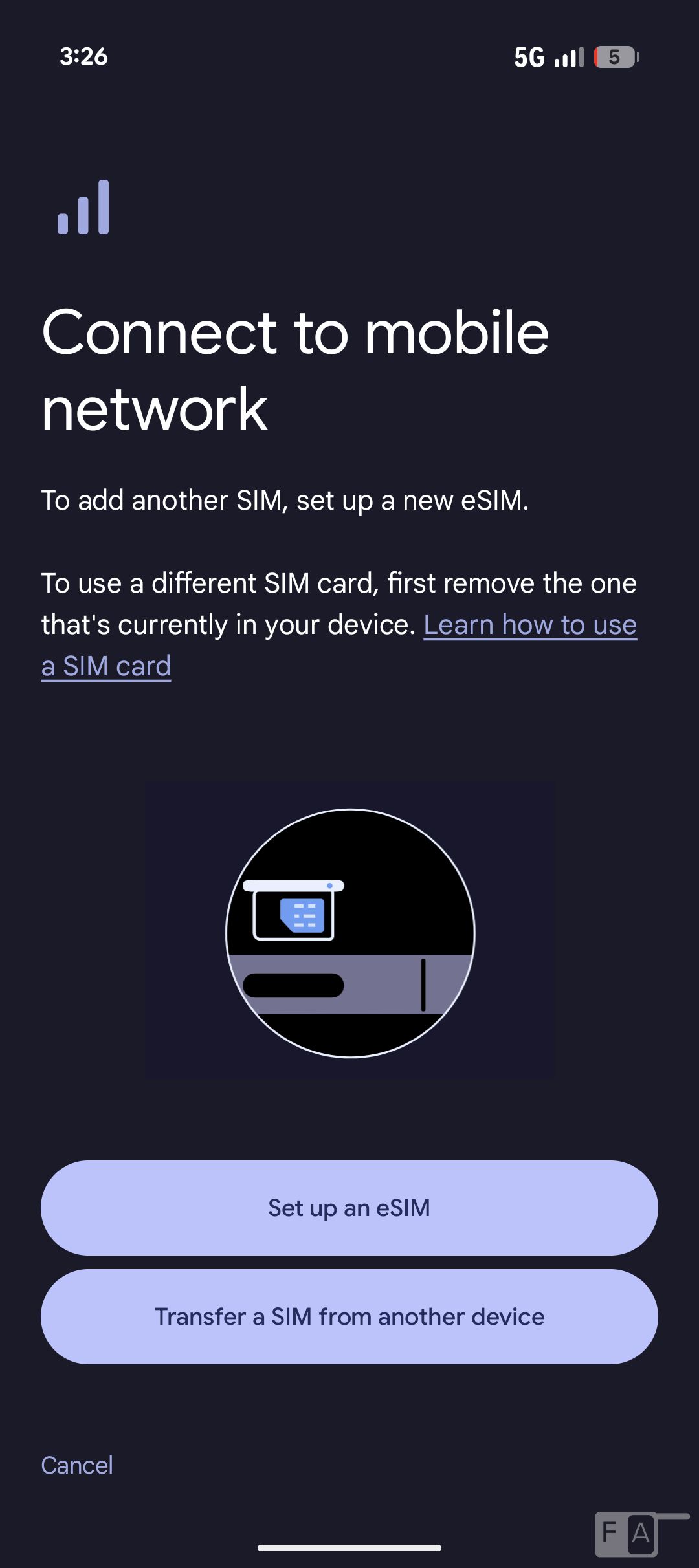Tap Set up an eSIM button
The image size is (699, 1568).
(x=349, y=1208)
